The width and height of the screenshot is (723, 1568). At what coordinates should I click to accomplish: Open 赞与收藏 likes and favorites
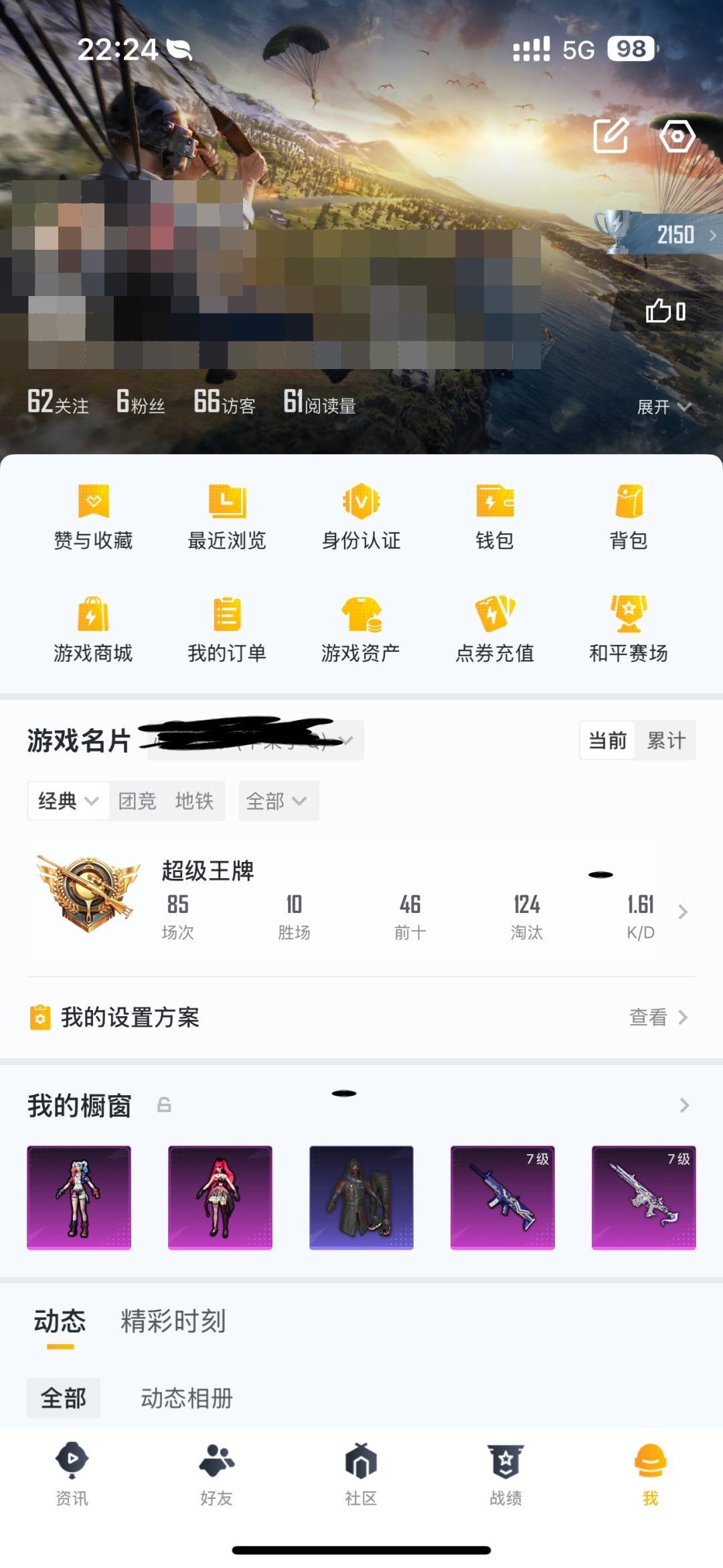pyautogui.click(x=93, y=519)
